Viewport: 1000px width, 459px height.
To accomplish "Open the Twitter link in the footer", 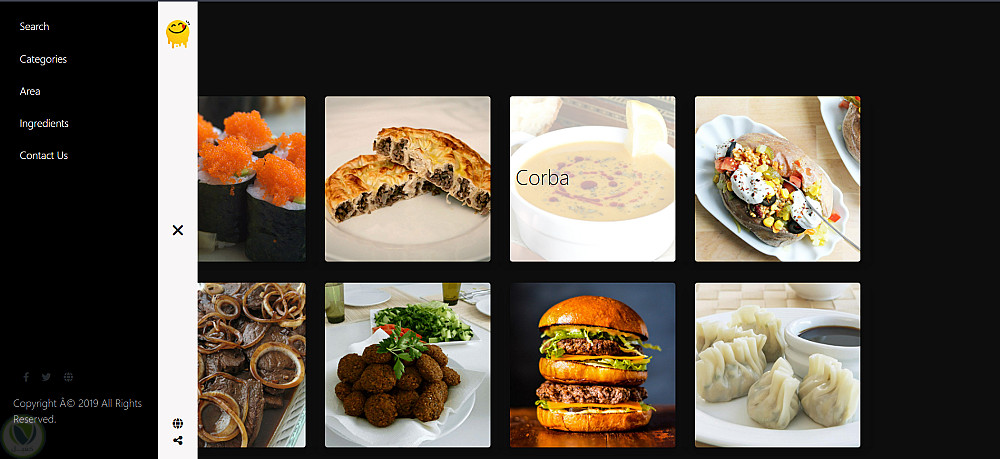I will 46,377.
